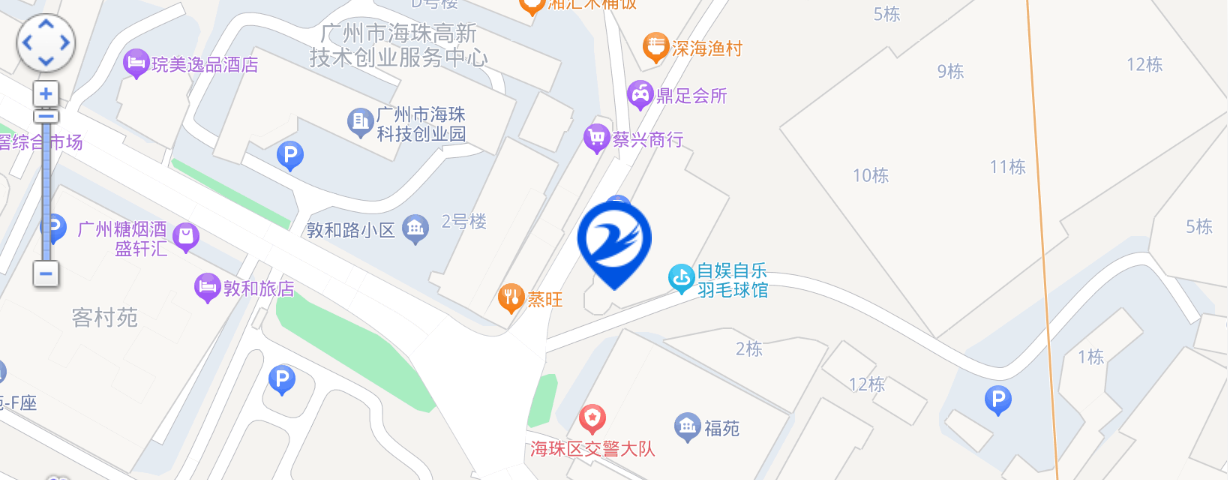The image size is (1228, 480).
Task: Pan the map downward with the down arrow
Action: pyautogui.click(x=46, y=61)
